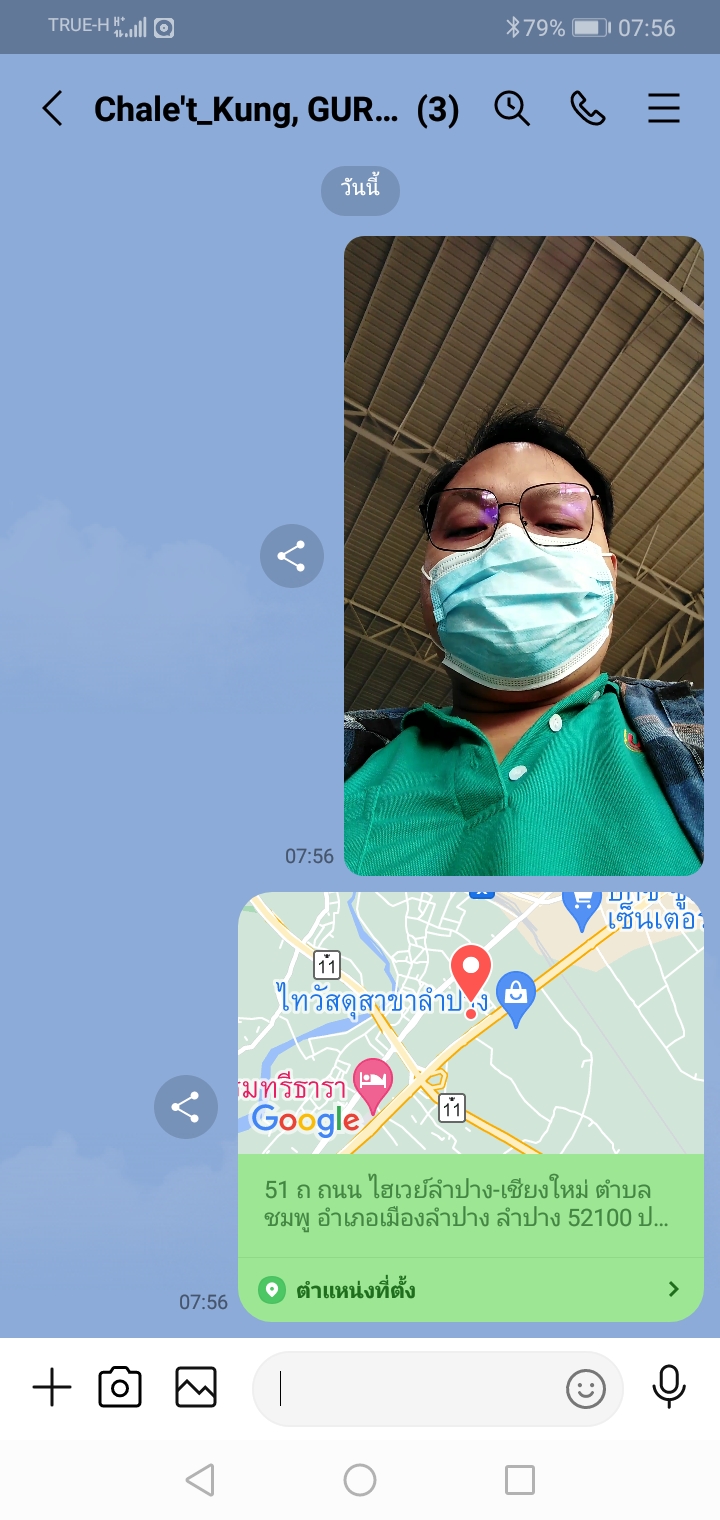
Task: Share the sent photo
Action: point(291,556)
